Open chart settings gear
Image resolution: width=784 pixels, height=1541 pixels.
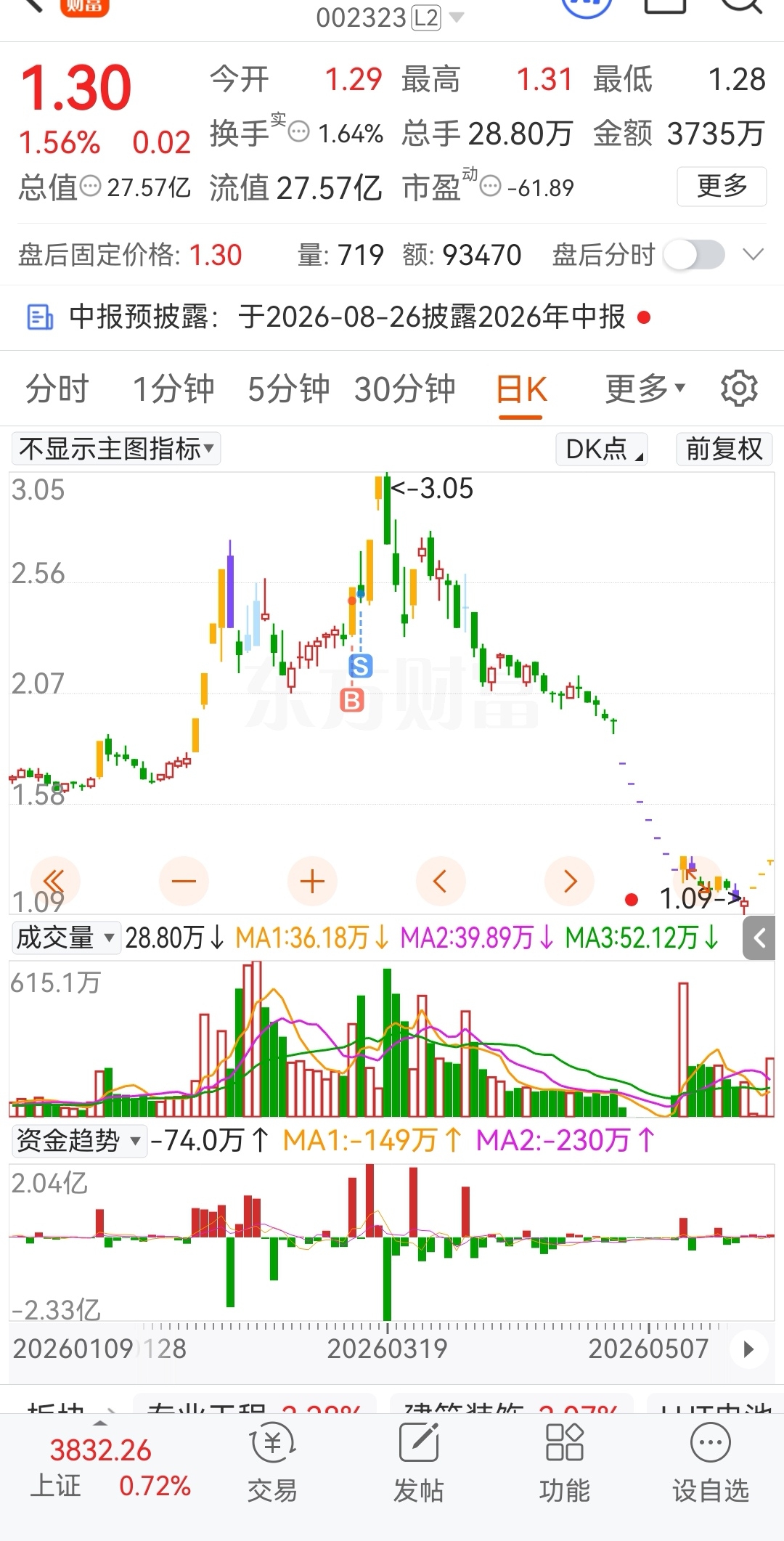(739, 389)
